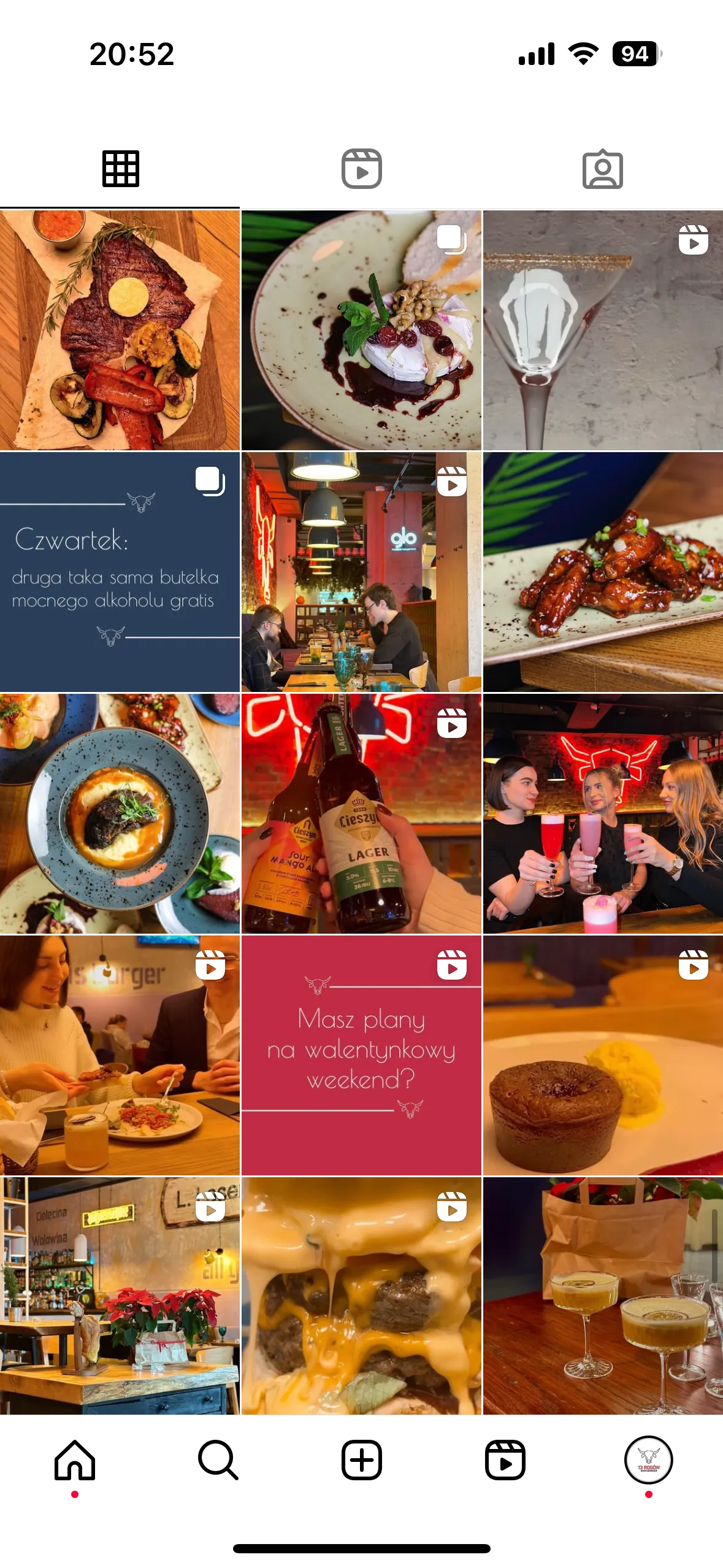Play the melting cheese burger reel

point(361,1296)
